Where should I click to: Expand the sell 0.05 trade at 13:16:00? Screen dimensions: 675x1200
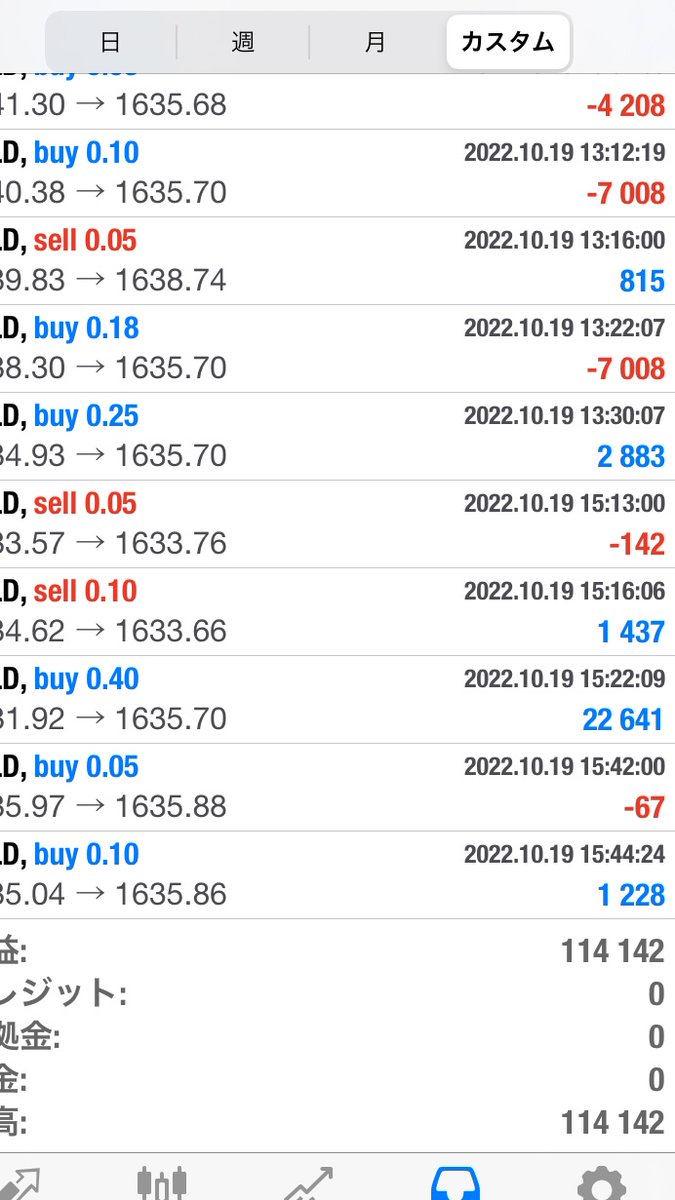point(337,261)
